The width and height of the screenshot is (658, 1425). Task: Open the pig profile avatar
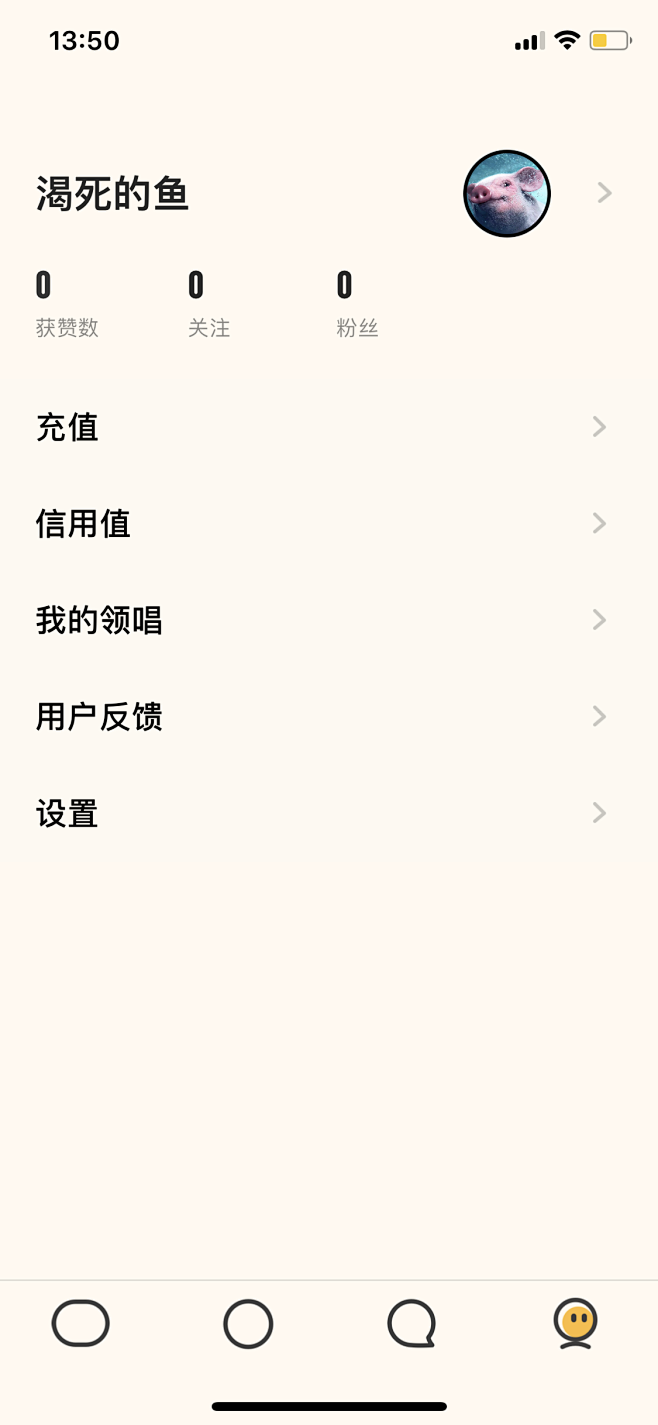point(507,193)
